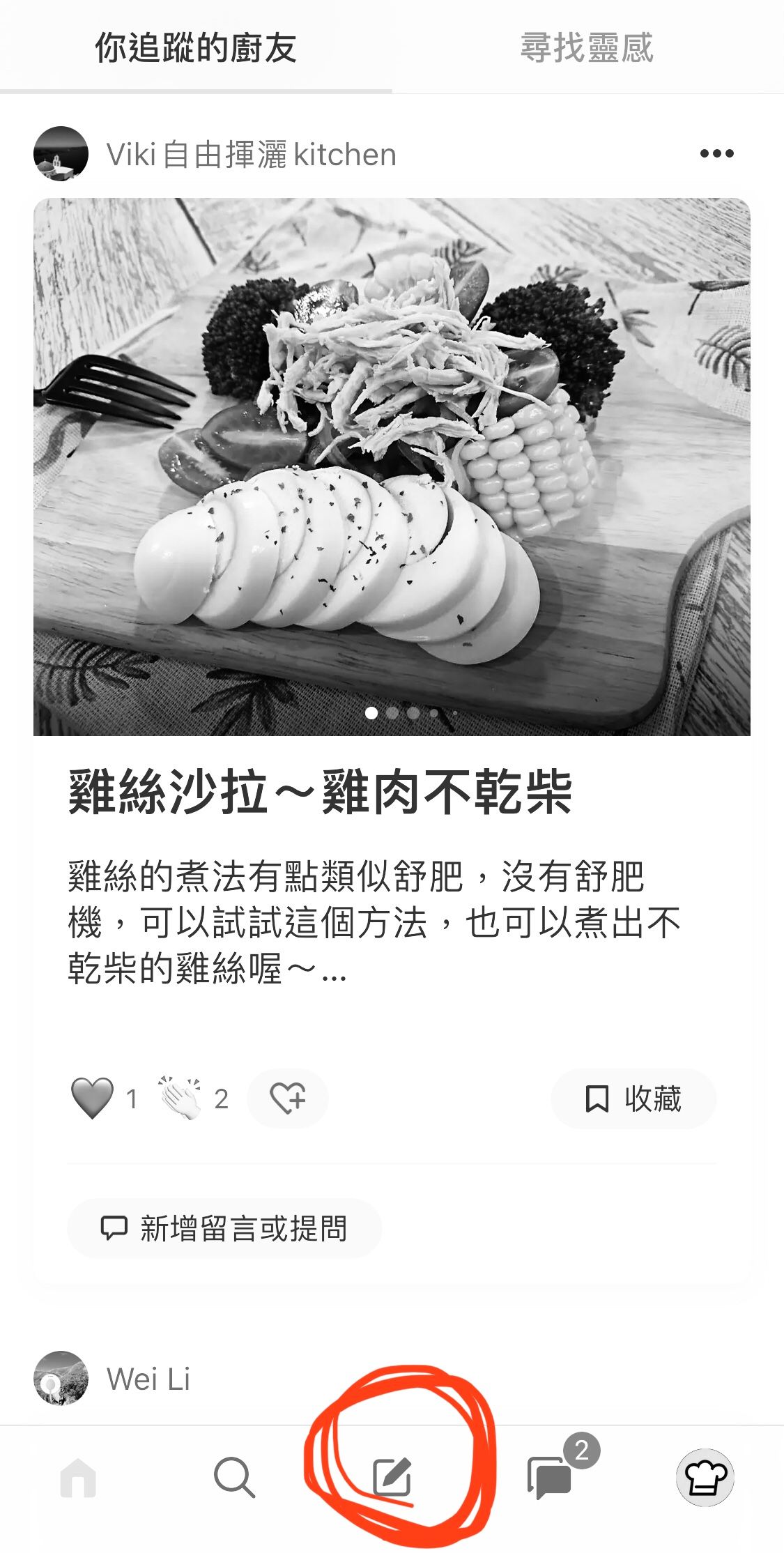
Task: Save the recipe with 收藏
Action: pyautogui.click(x=633, y=1099)
